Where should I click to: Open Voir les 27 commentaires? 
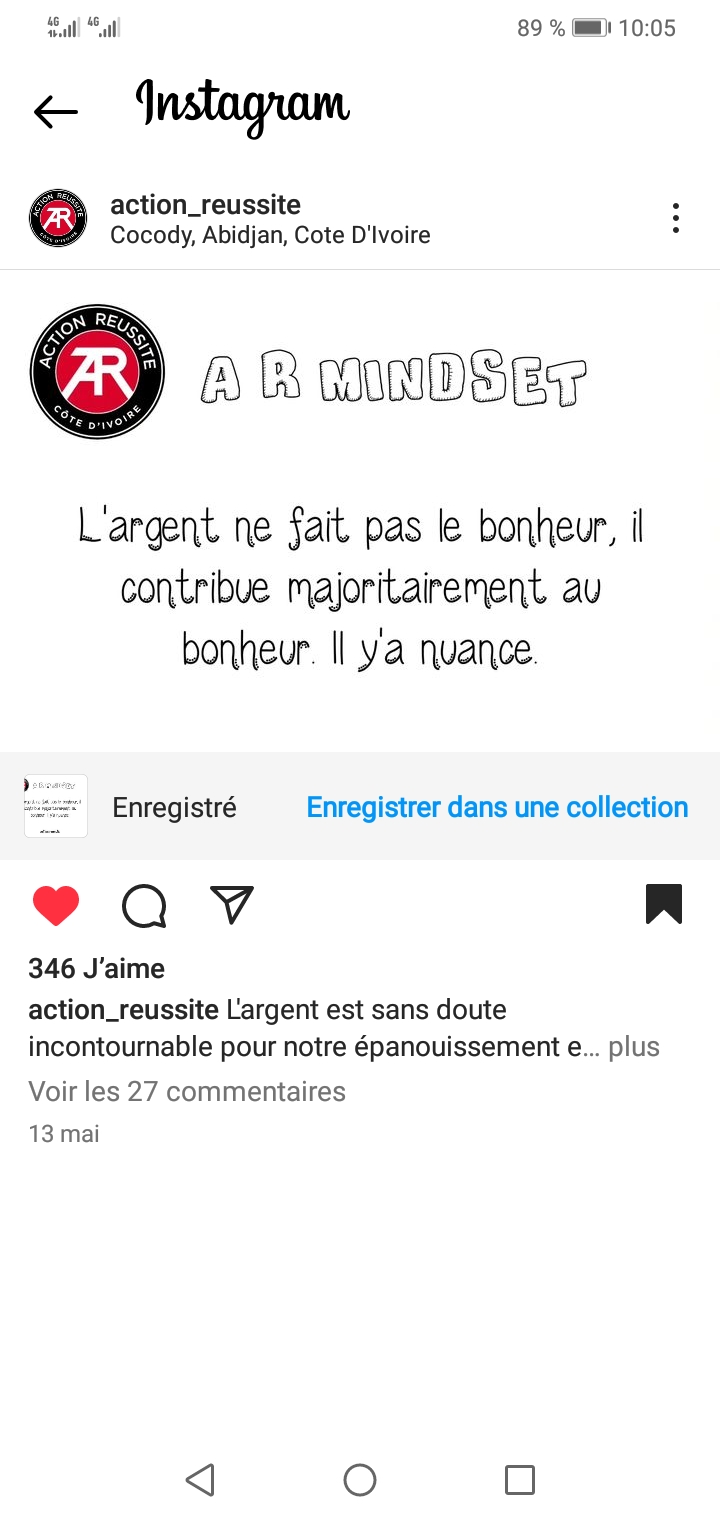[x=187, y=1091]
